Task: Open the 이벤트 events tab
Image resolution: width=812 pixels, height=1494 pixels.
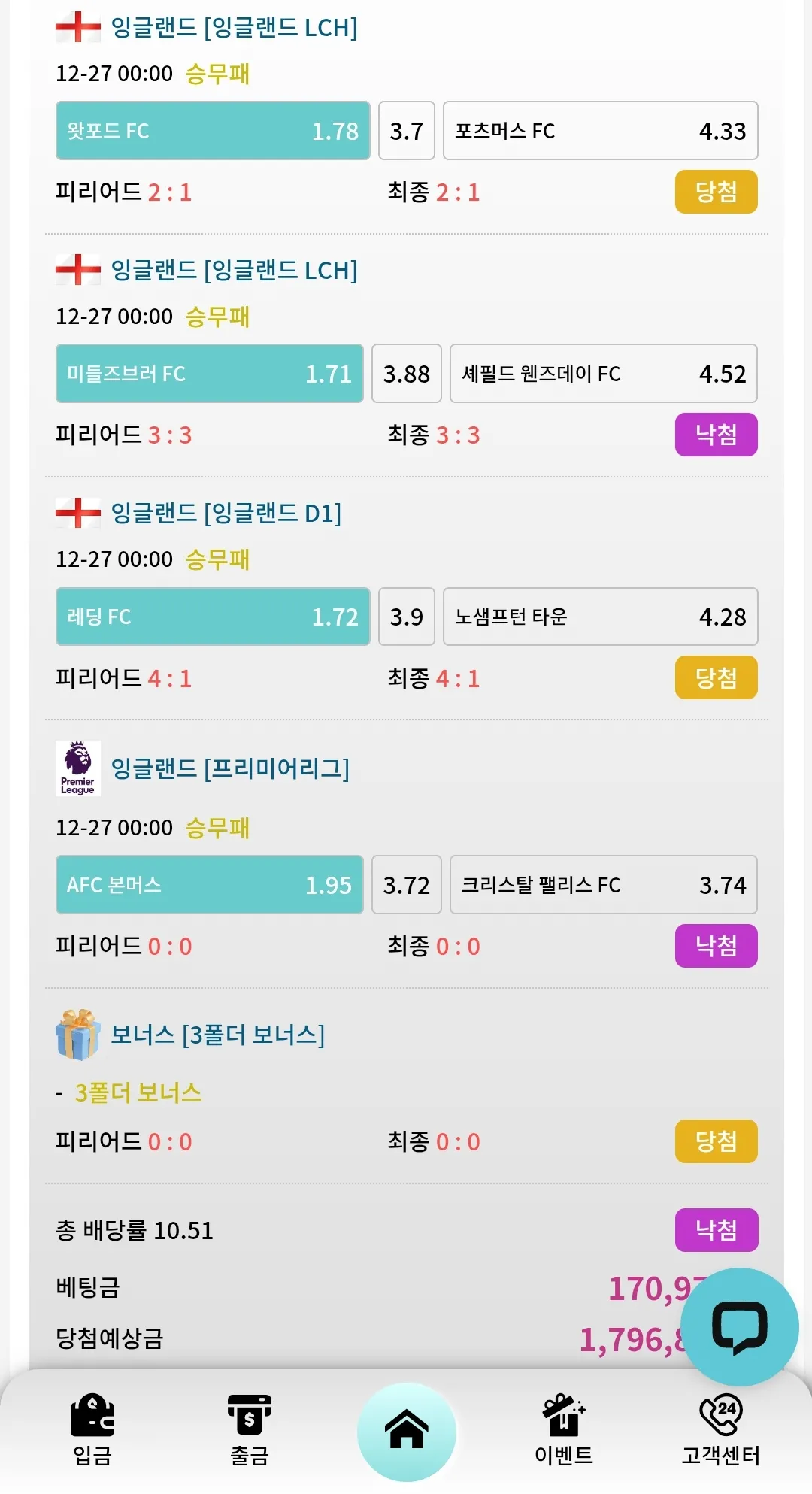Action: click(x=564, y=1429)
